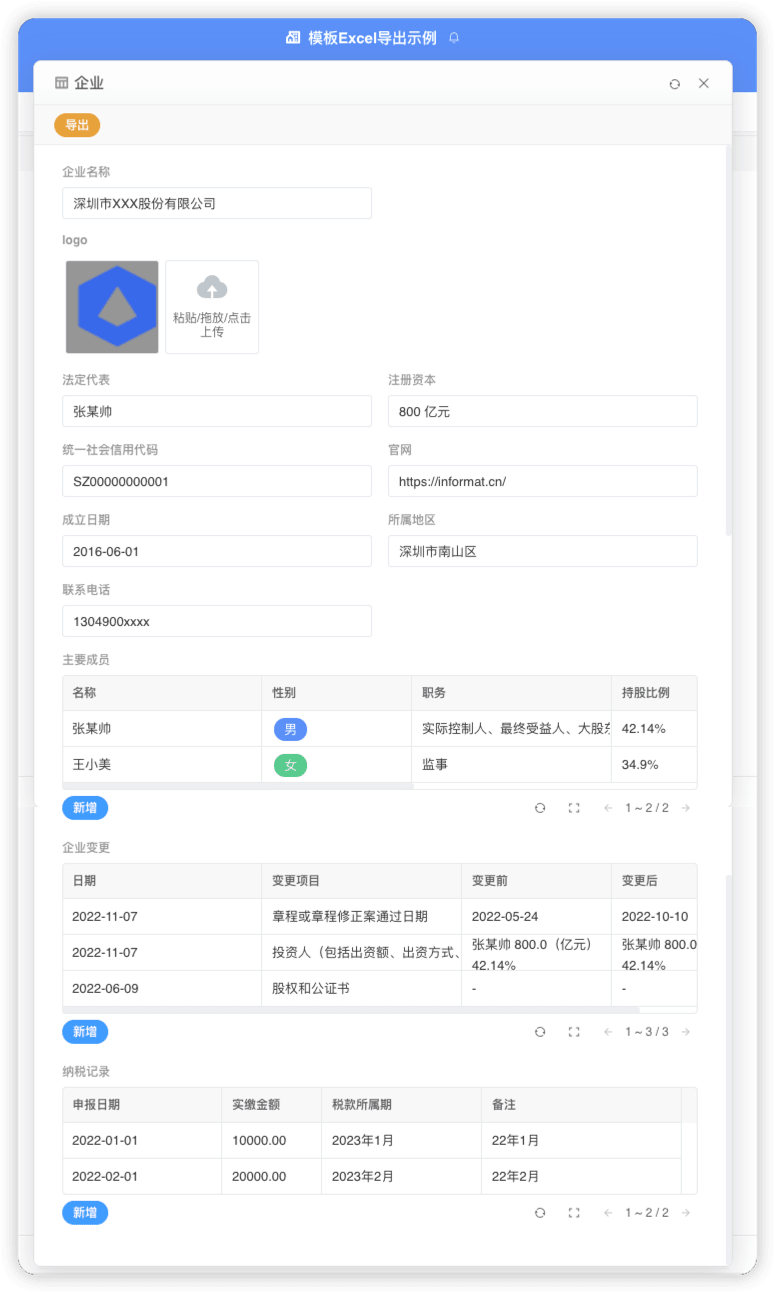This screenshot has width=775, height=1293.
Task: Expand 企业变更 table to fullscreen
Action: (574, 1032)
